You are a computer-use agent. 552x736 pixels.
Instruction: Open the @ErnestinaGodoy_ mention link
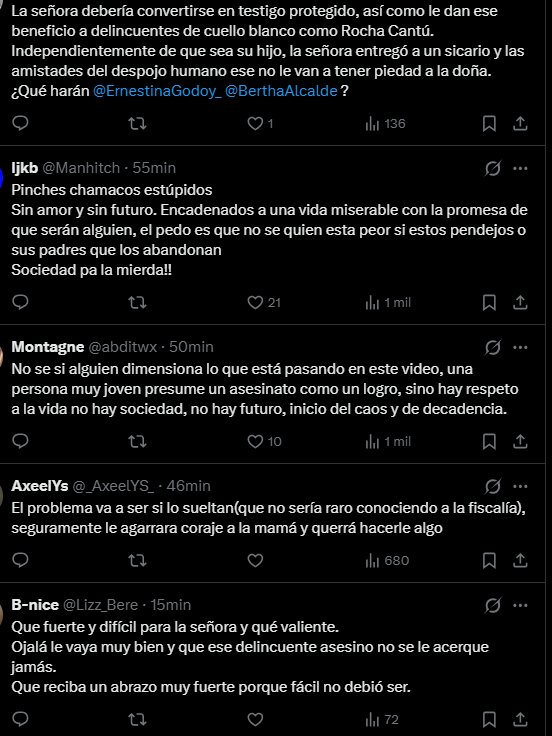[x=157, y=91]
